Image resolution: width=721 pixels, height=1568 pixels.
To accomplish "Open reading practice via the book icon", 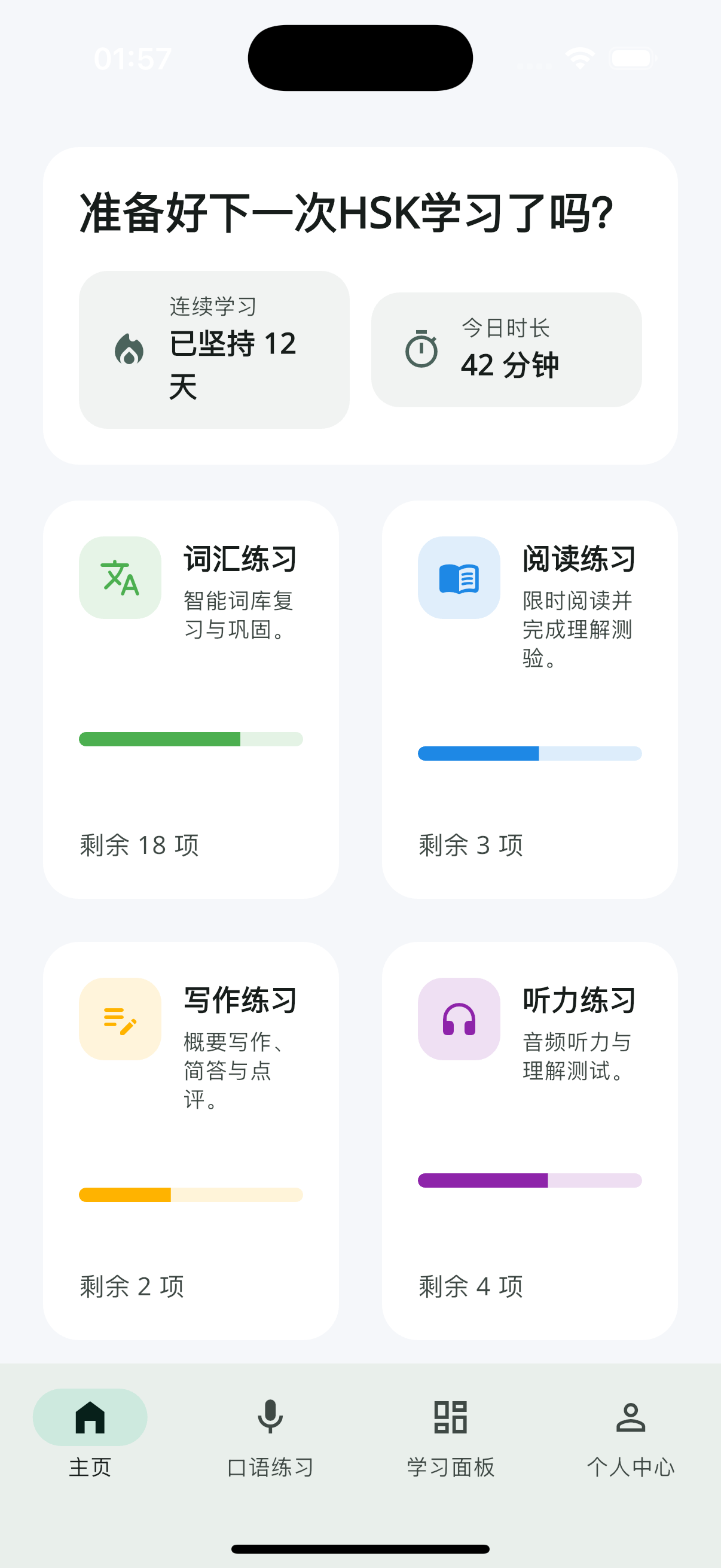I will (x=459, y=578).
